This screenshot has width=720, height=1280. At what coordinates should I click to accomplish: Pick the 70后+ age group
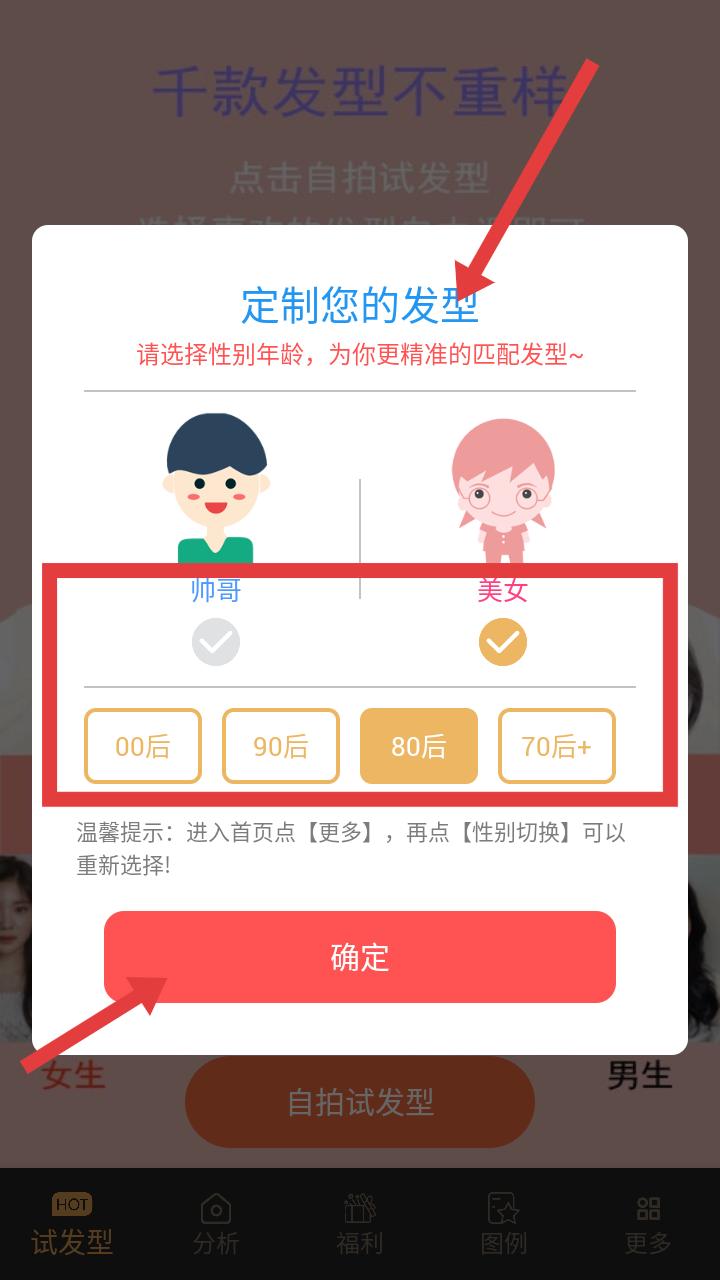(557, 746)
